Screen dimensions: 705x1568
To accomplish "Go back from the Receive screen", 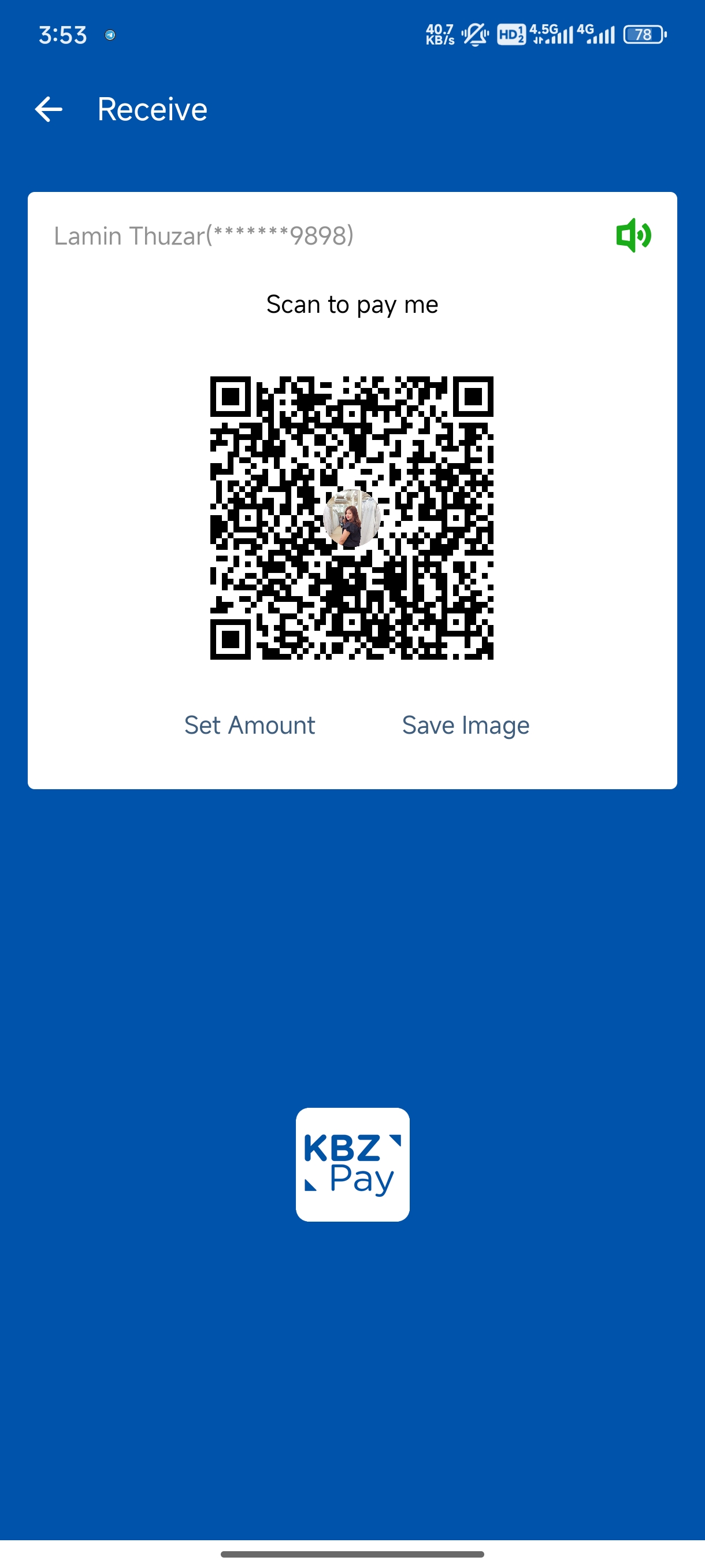I will [49, 110].
